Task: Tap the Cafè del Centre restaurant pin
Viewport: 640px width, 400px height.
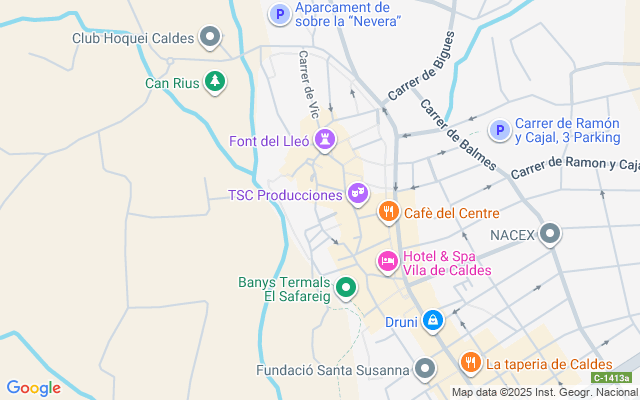Action: [388, 213]
